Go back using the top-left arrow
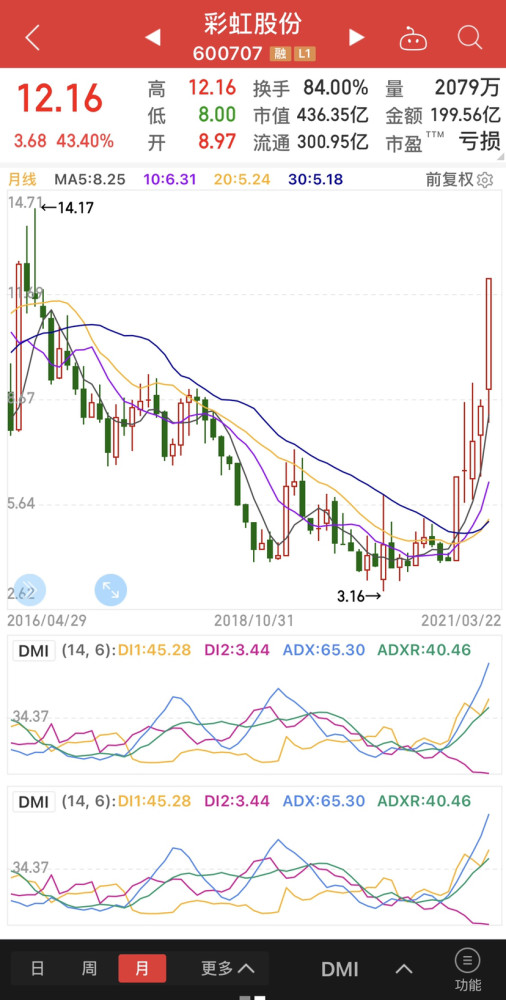This screenshot has width=506, height=1000. click(33, 38)
